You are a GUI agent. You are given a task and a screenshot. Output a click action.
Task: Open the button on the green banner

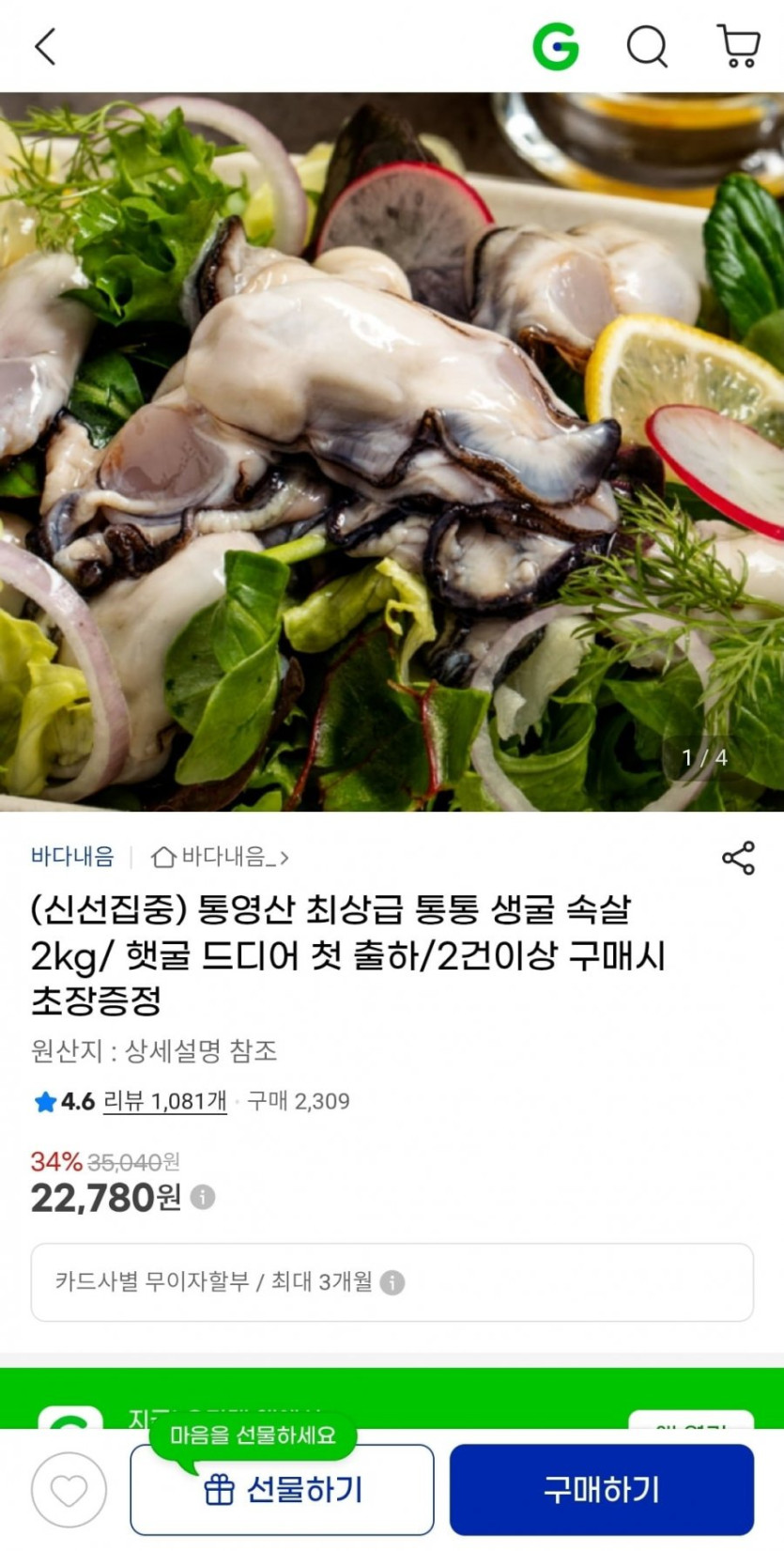coord(690,1420)
